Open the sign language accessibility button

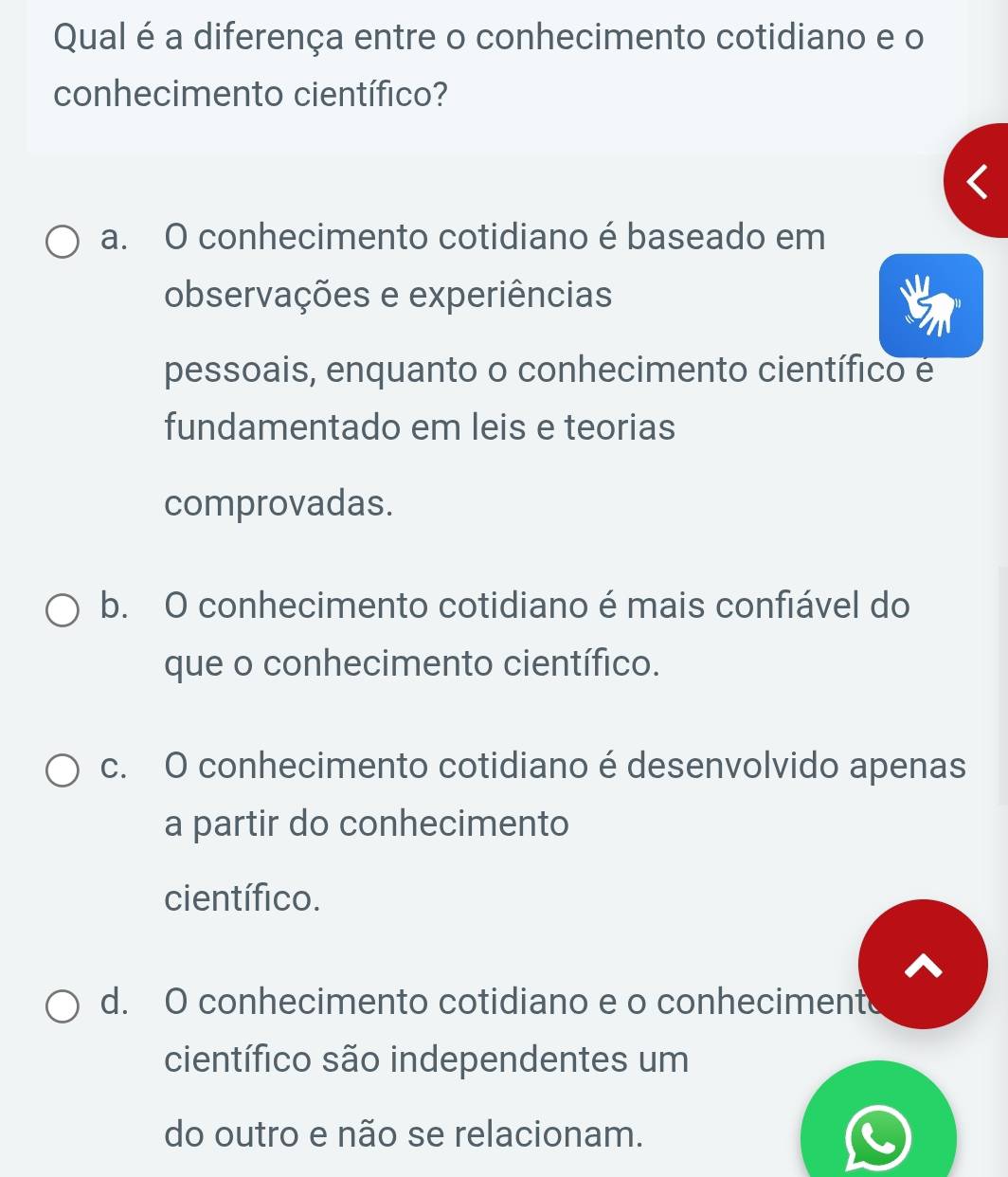click(930, 305)
